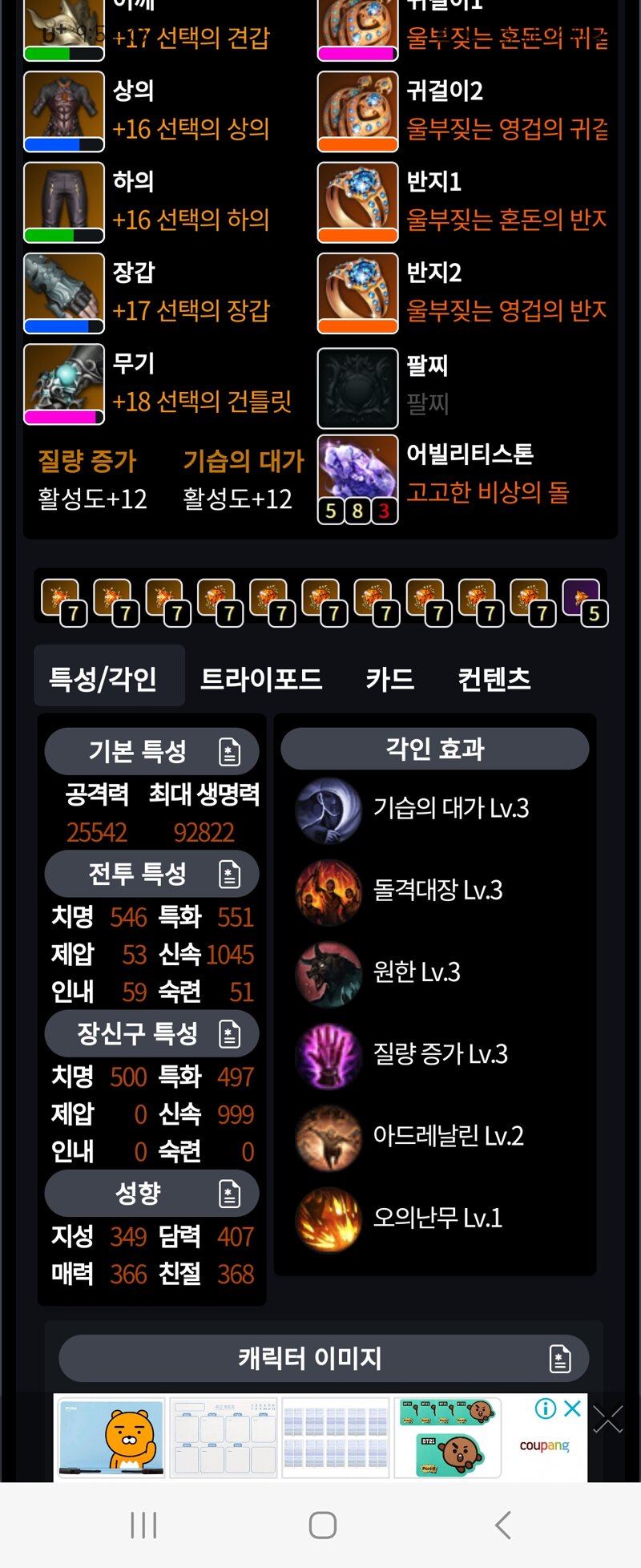Open details icon on 기본 특성

[230, 752]
